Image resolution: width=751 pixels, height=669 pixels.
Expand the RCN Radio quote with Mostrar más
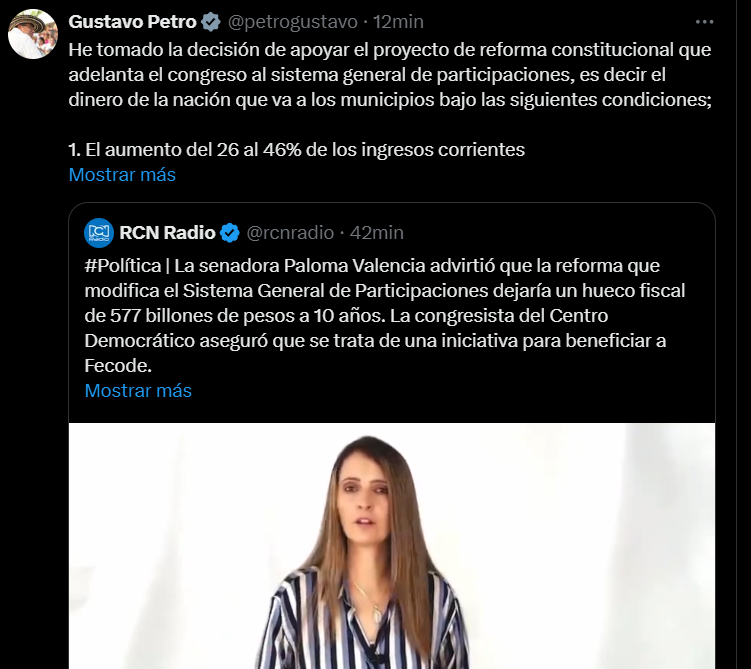(x=138, y=391)
